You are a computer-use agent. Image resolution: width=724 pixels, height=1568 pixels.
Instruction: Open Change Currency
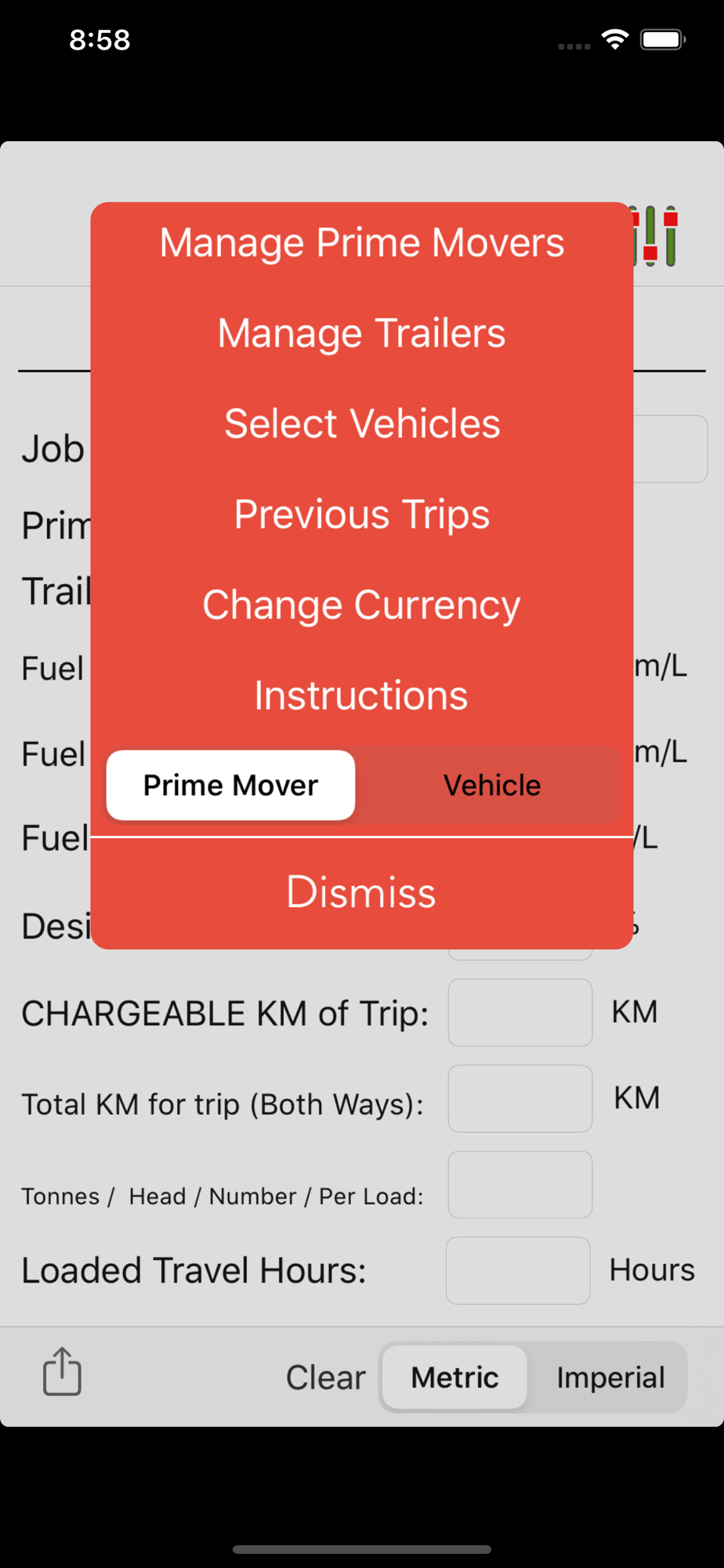click(362, 604)
